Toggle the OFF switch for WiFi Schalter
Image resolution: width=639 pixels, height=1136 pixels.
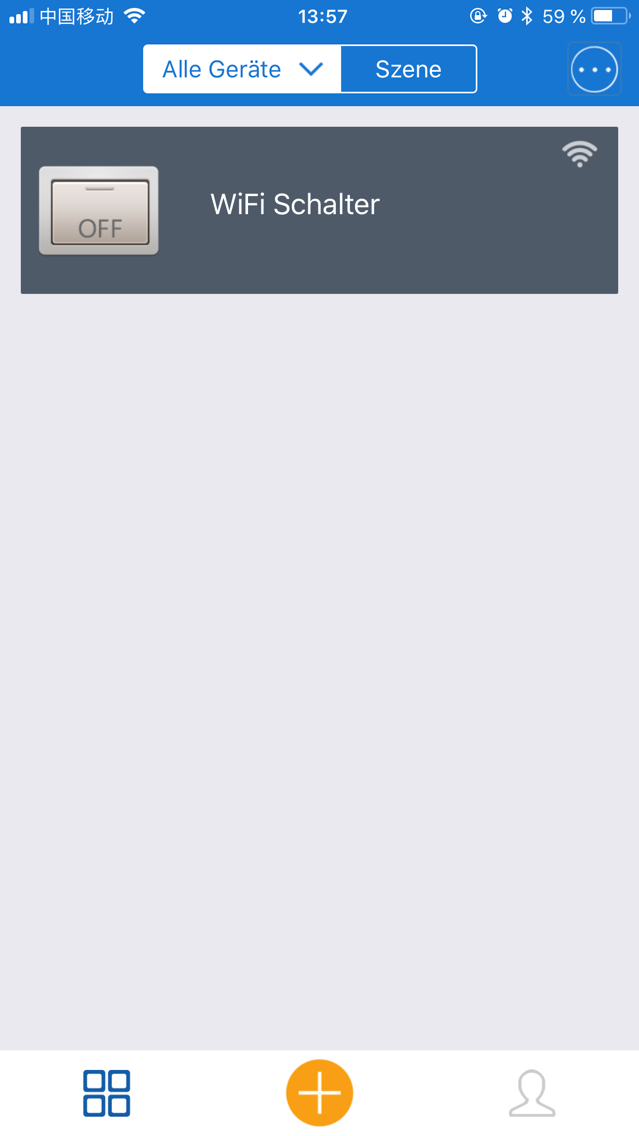pos(99,211)
